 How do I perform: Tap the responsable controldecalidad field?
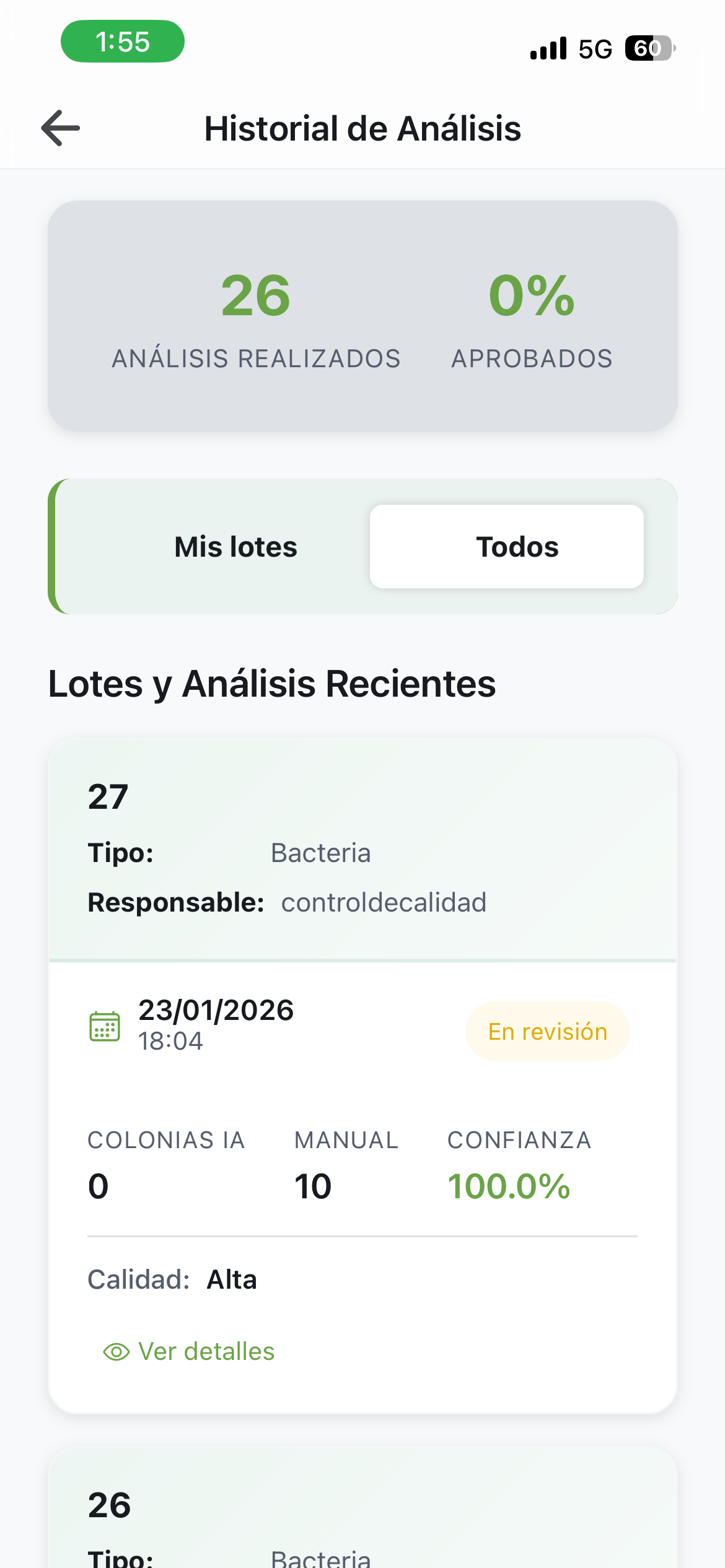pos(384,903)
